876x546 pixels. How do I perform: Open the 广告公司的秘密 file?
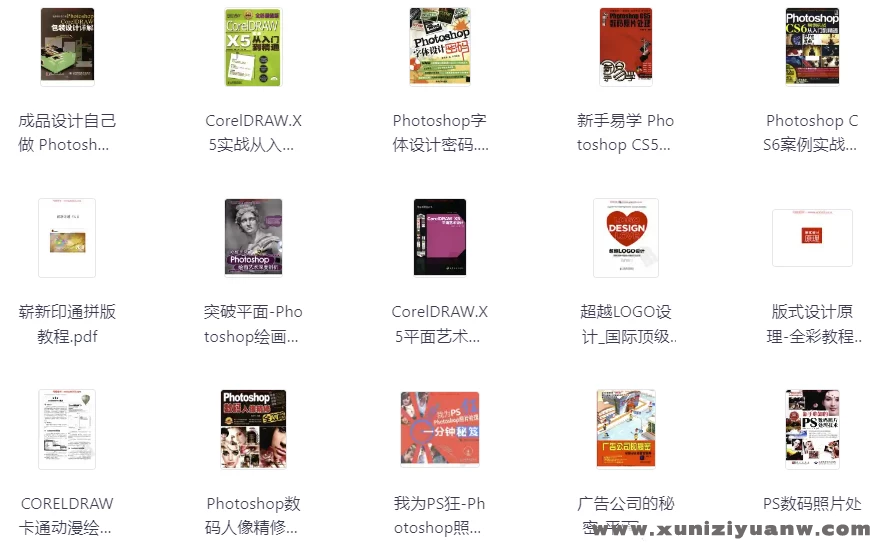click(626, 429)
